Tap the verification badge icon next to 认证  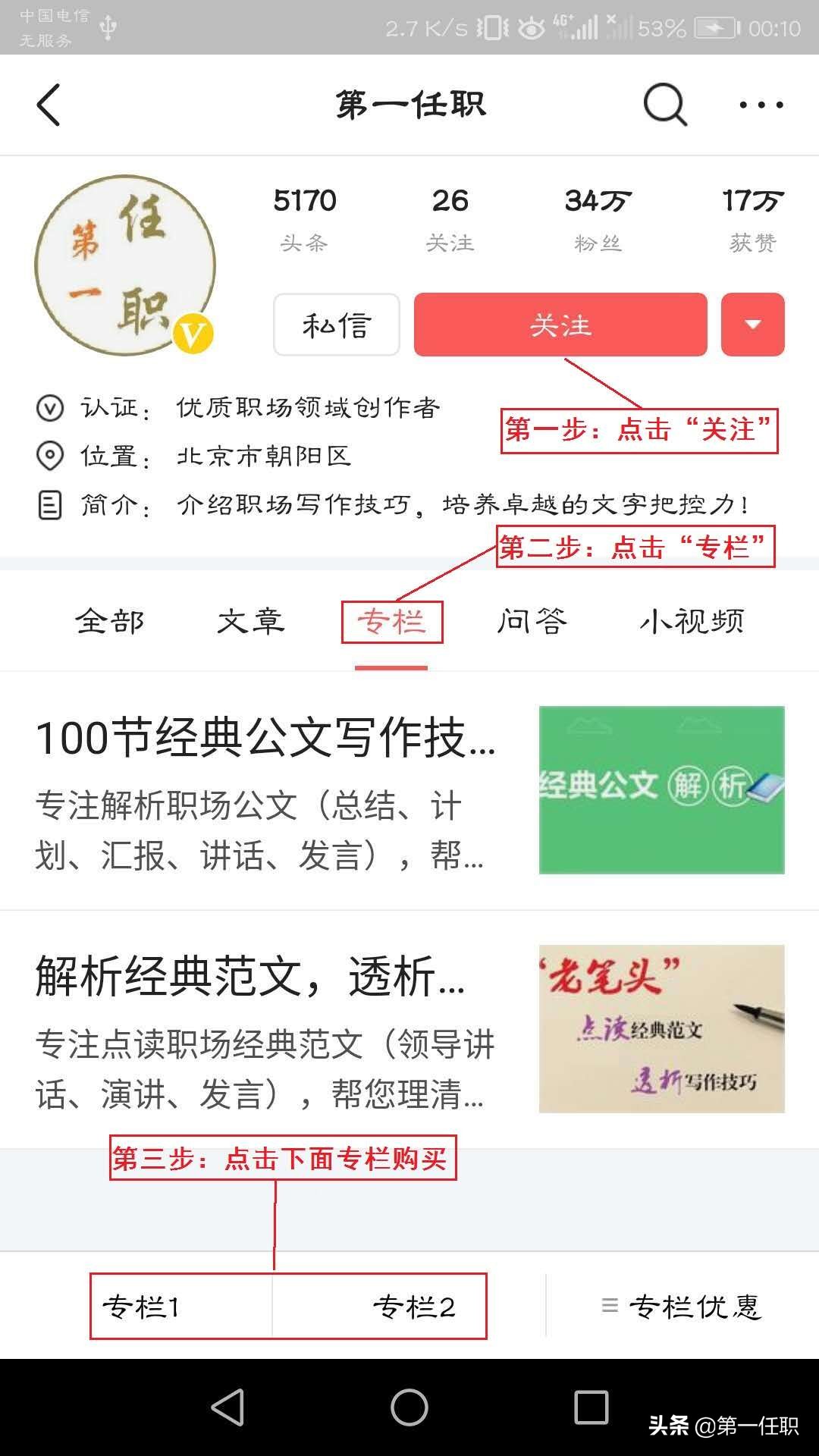coord(49,408)
